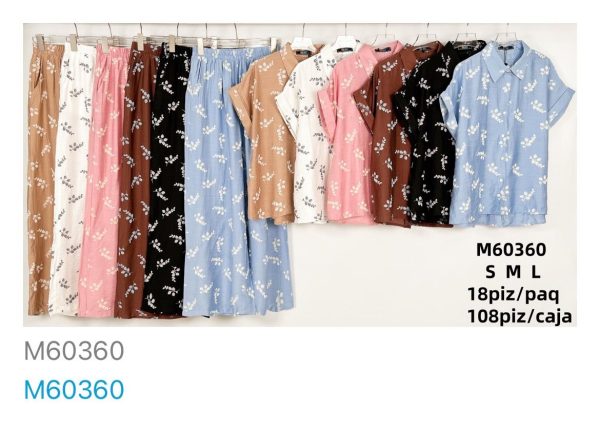600x428 pixels.
Task: Open the blue M60360 link
Action: 74,389
